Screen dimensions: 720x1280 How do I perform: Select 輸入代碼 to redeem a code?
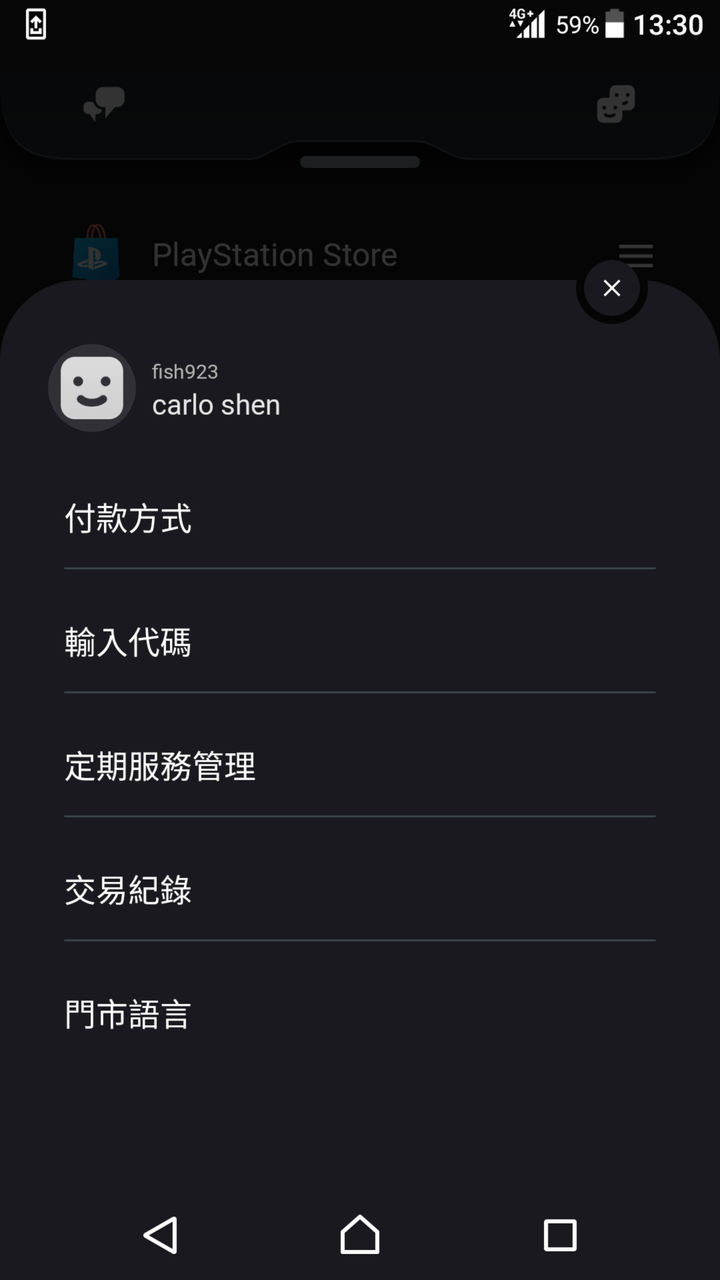coord(360,643)
